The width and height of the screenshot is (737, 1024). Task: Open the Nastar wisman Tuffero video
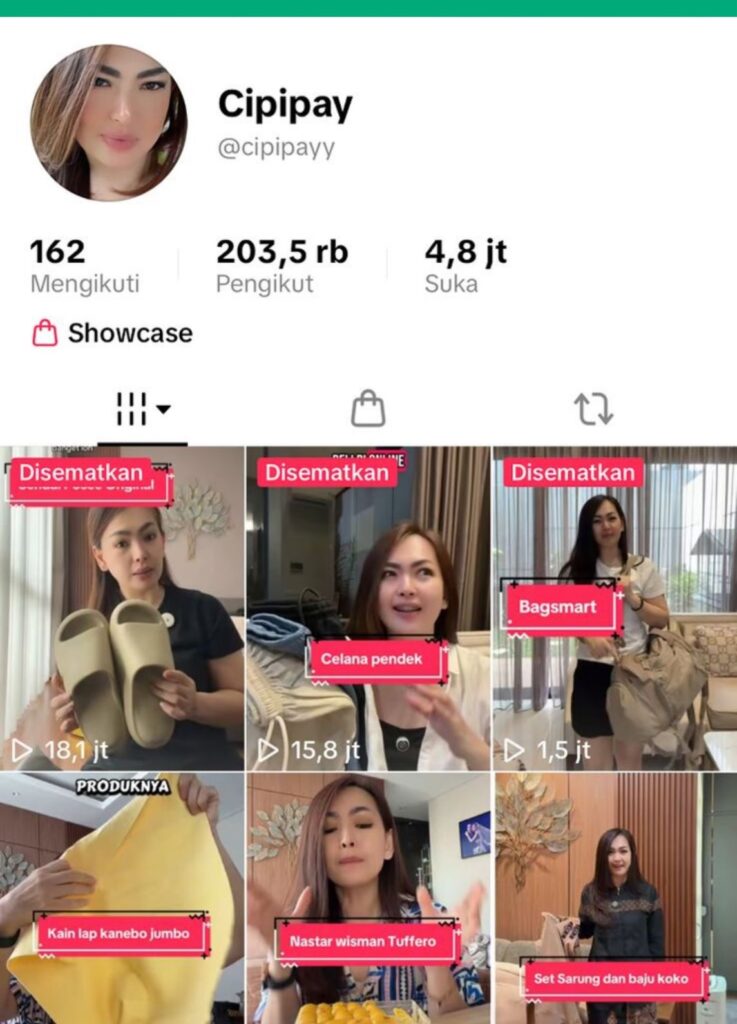368,898
